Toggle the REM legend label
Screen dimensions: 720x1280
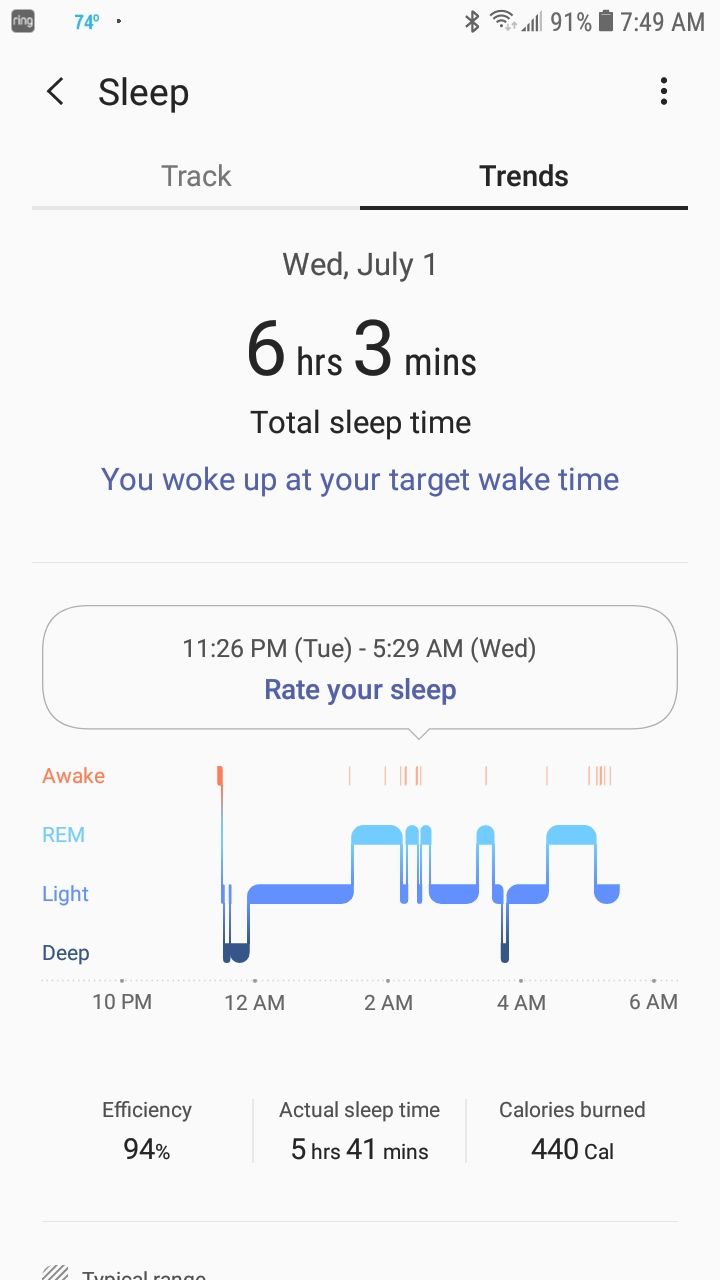click(x=63, y=834)
